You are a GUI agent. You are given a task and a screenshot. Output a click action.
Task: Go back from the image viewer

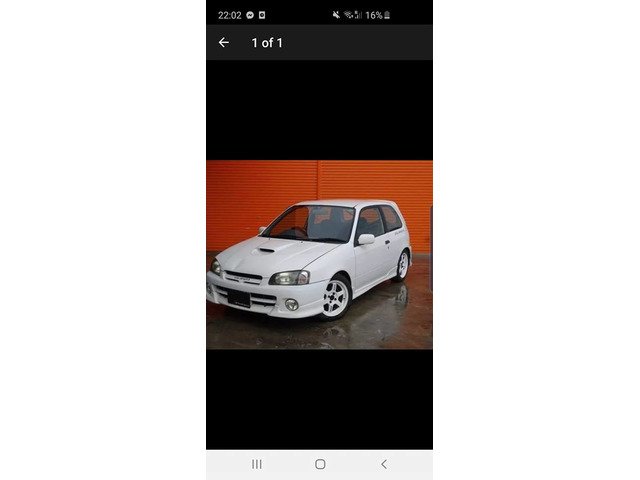(223, 43)
